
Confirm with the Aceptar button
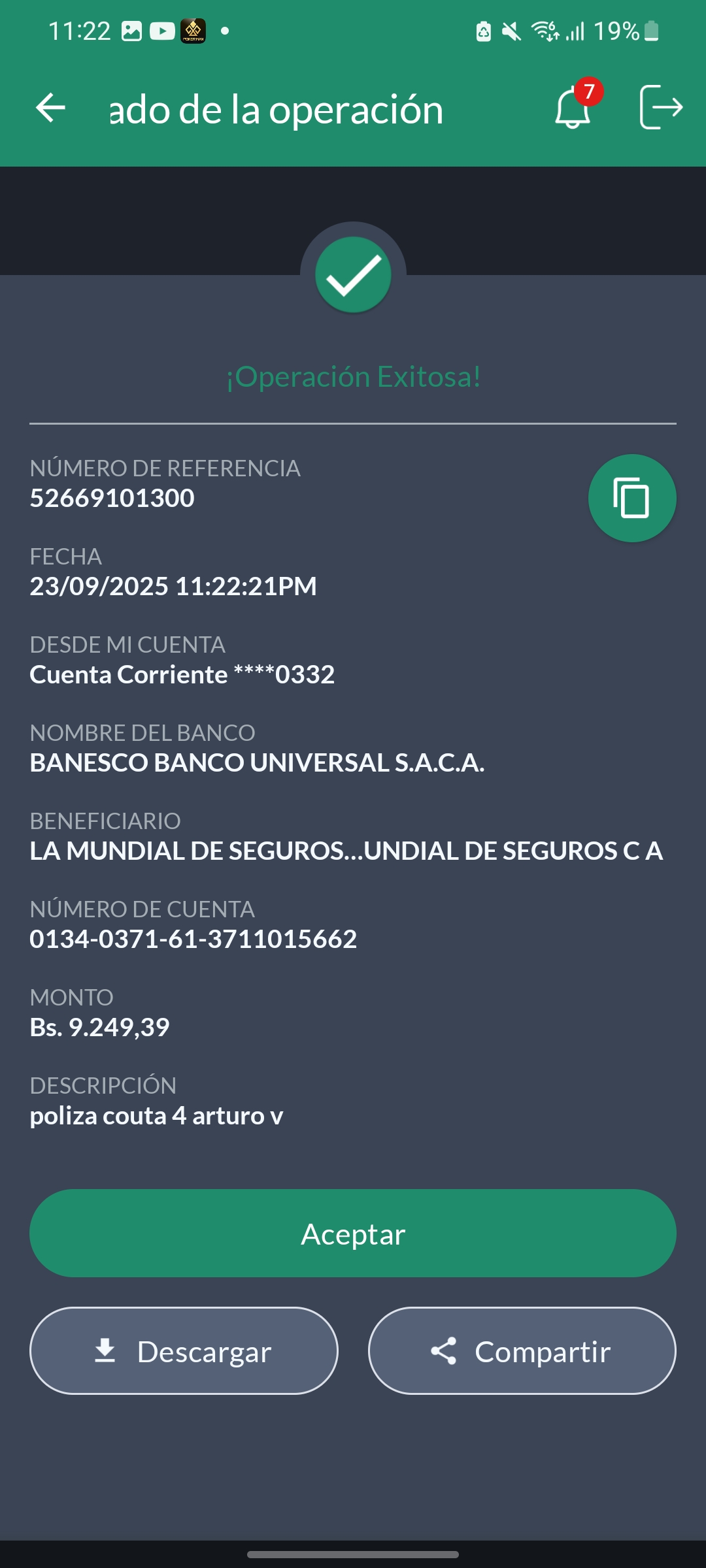(353, 1233)
